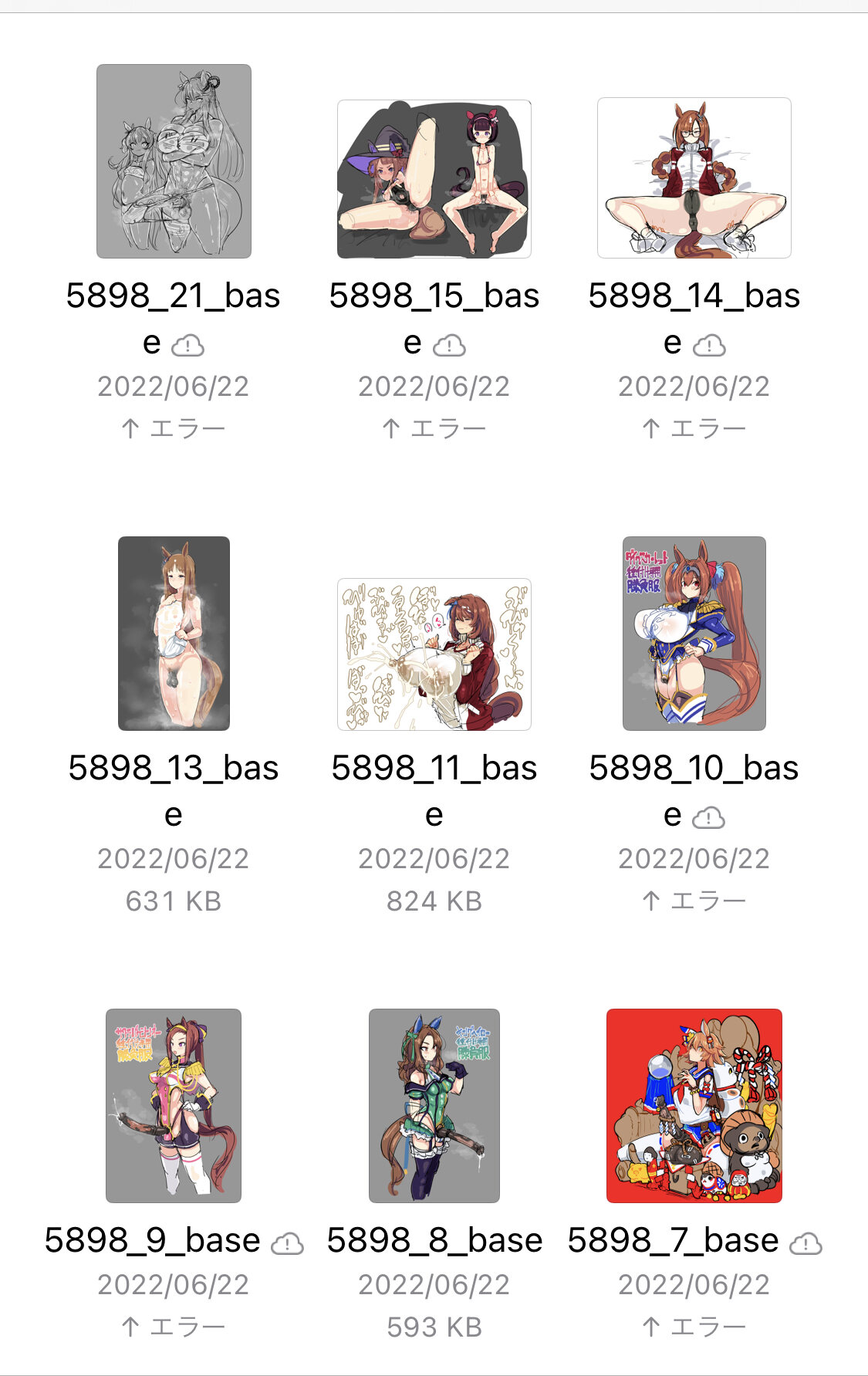Open file 5898_15_base
The image size is (868, 1376).
pyautogui.click(x=434, y=179)
